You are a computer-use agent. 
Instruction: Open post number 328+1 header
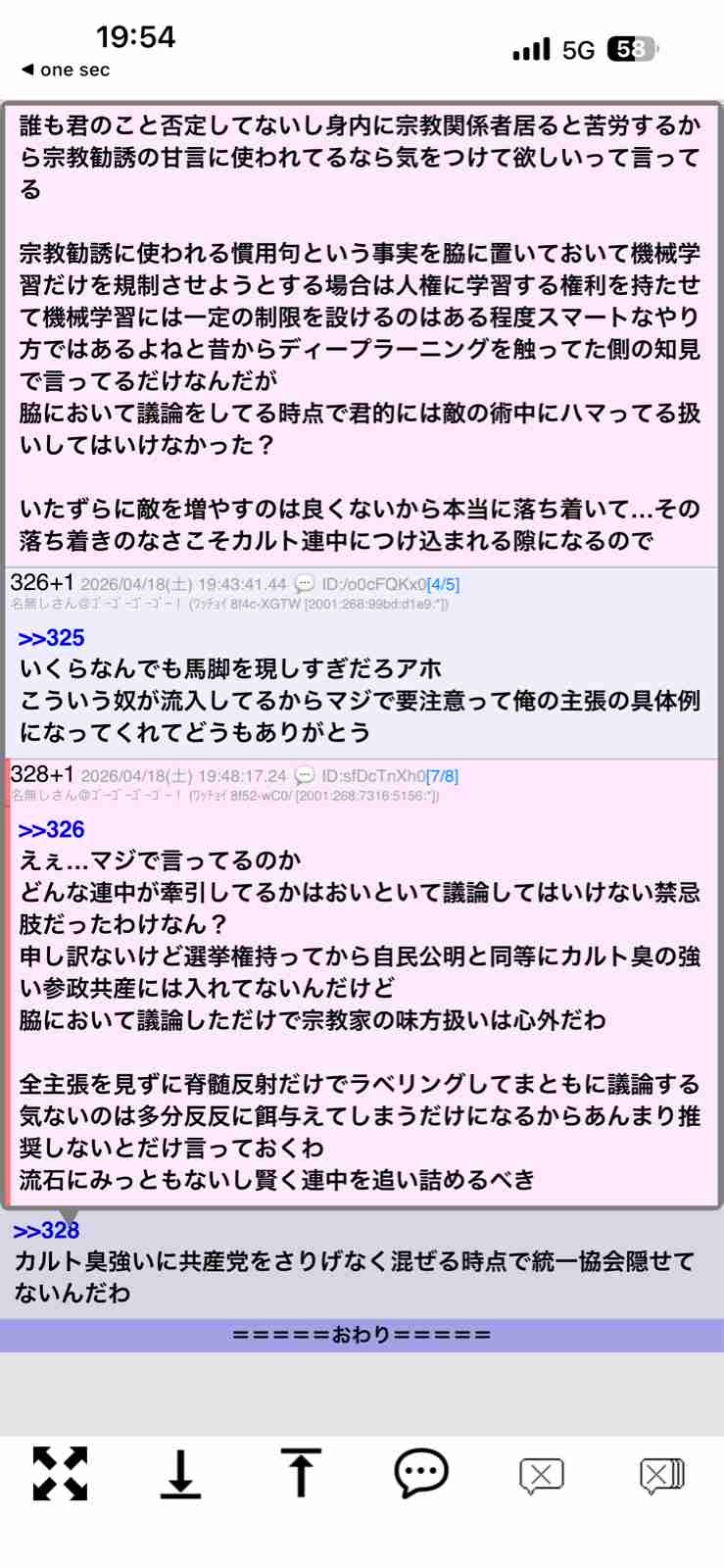(x=42, y=774)
